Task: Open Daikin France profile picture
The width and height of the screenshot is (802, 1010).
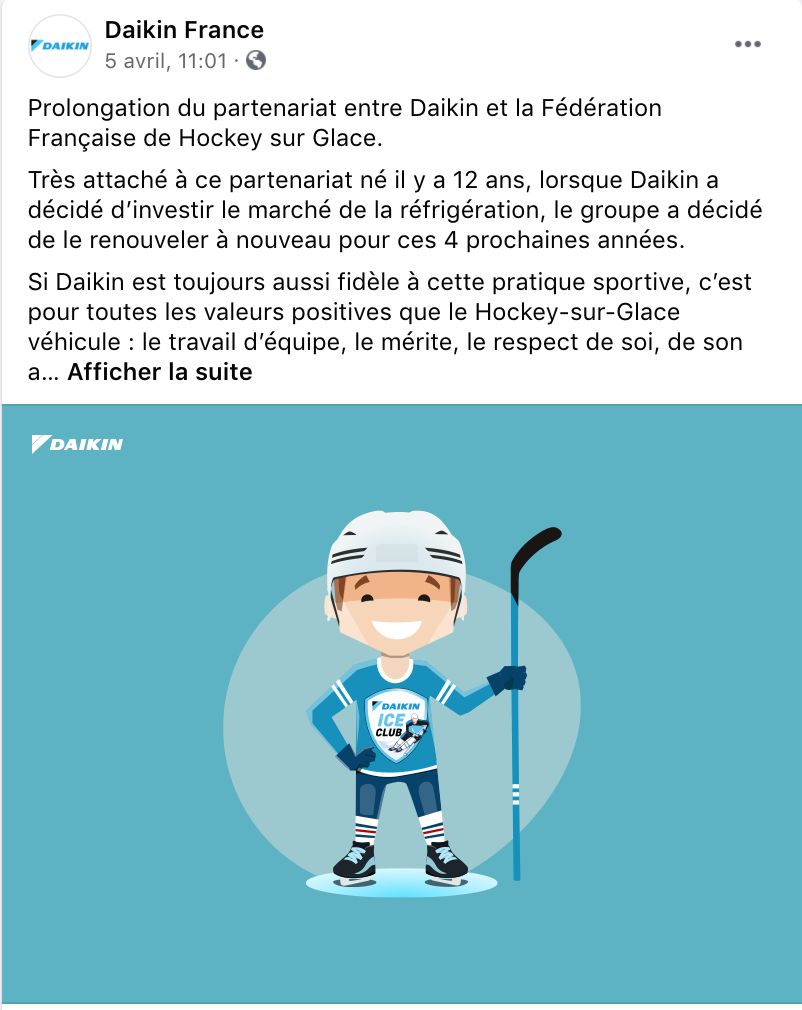Action: point(60,46)
